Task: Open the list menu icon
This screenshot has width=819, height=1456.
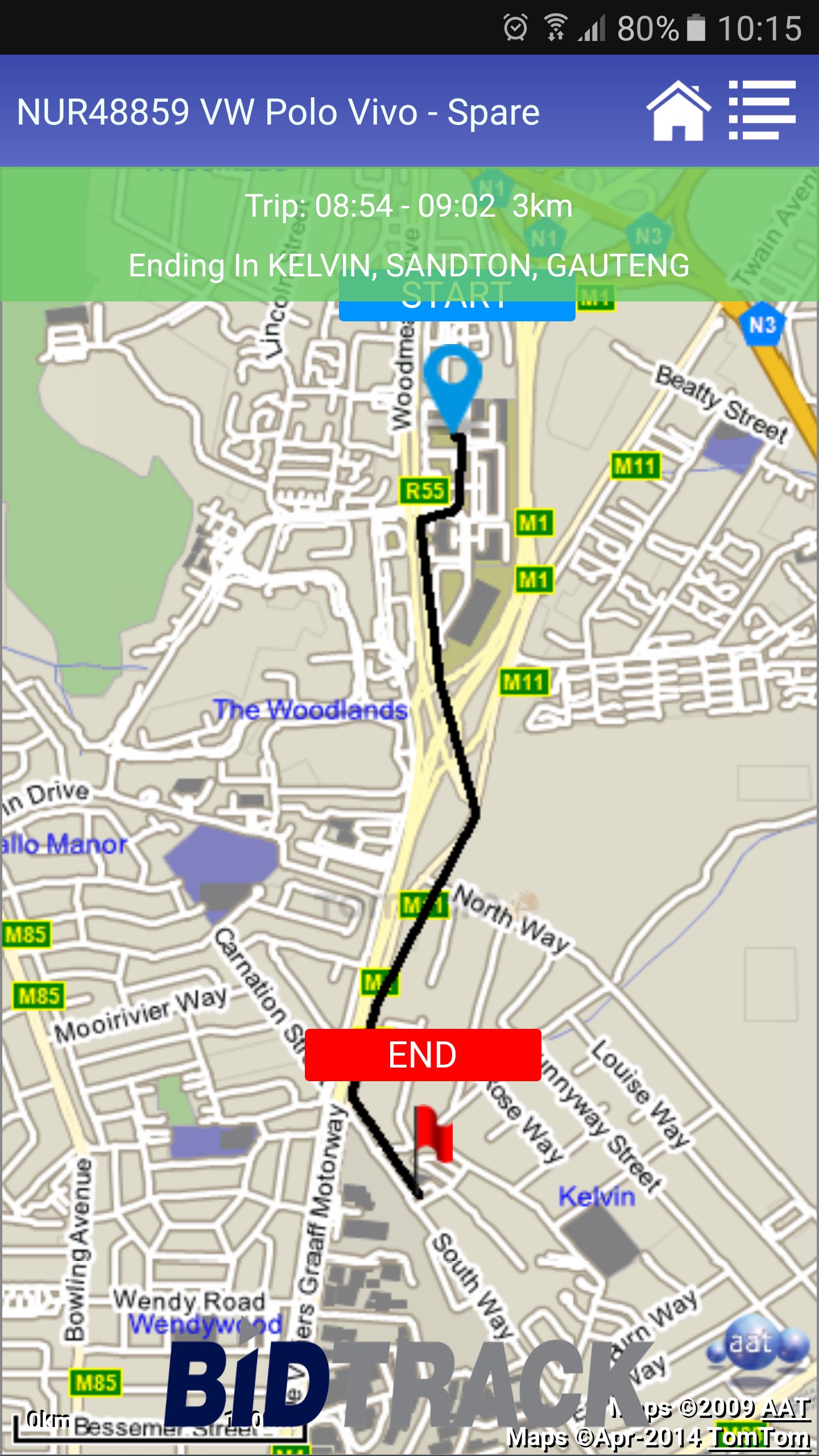Action: click(762, 110)
